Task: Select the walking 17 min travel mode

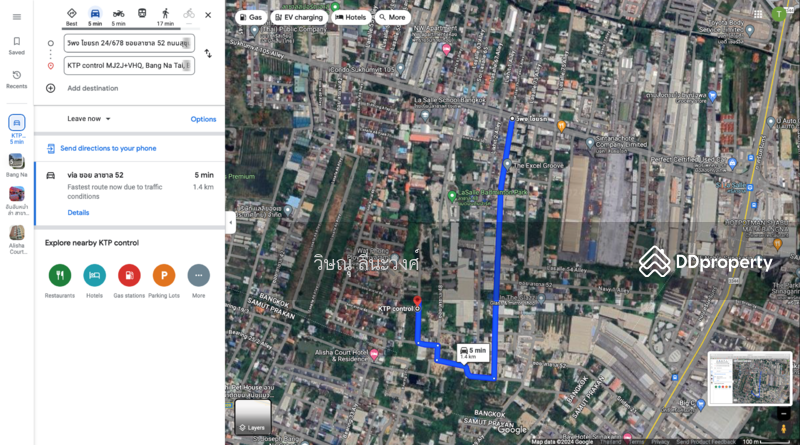Action: click(x=165, y=16)
